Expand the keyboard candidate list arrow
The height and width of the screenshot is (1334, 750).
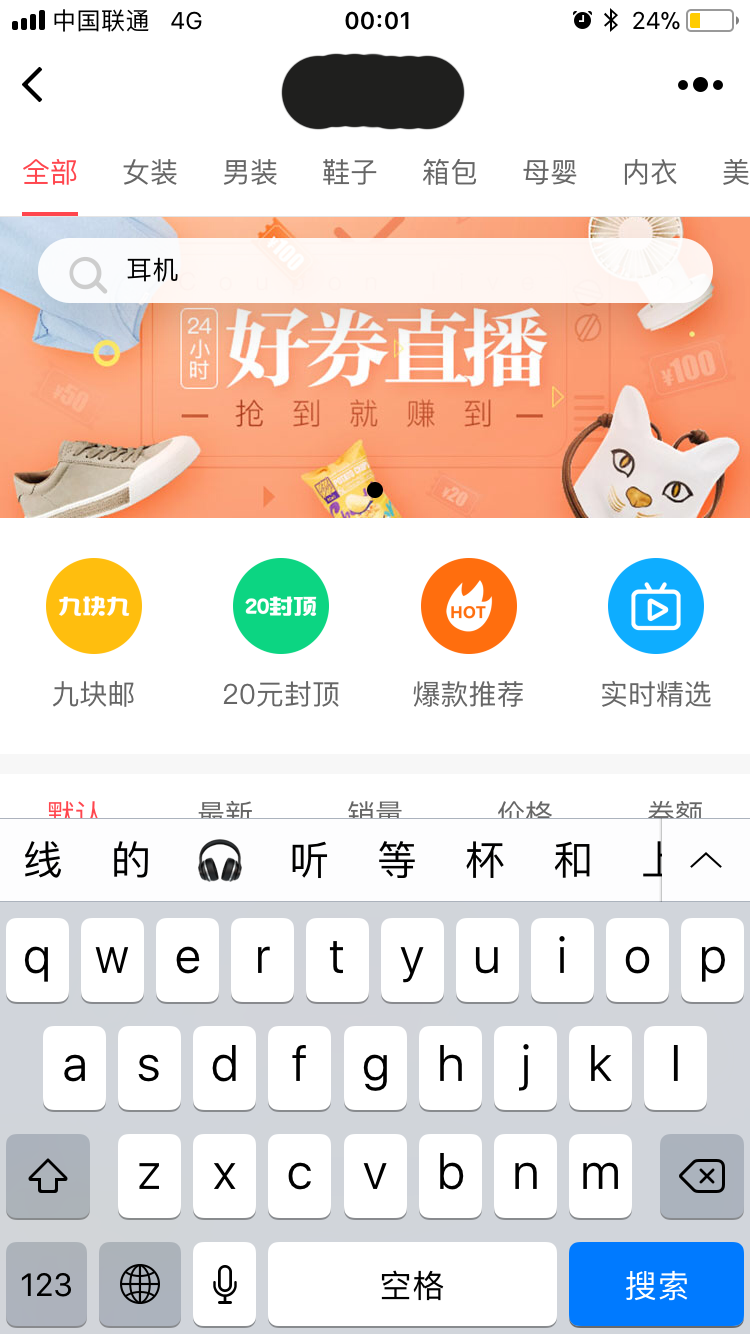706,860
